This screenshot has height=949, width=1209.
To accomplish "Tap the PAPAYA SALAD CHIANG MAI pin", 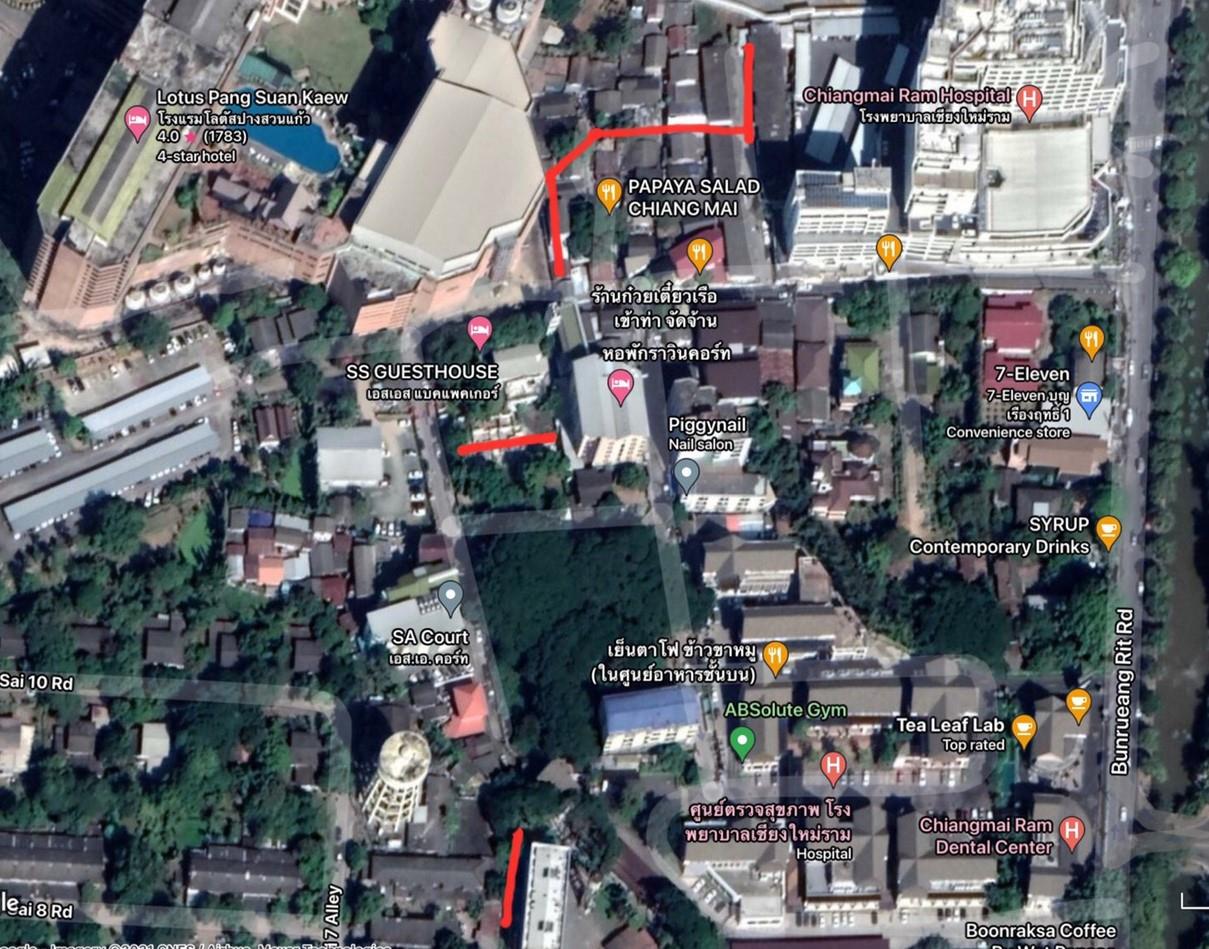I will (x=609, y=193).
